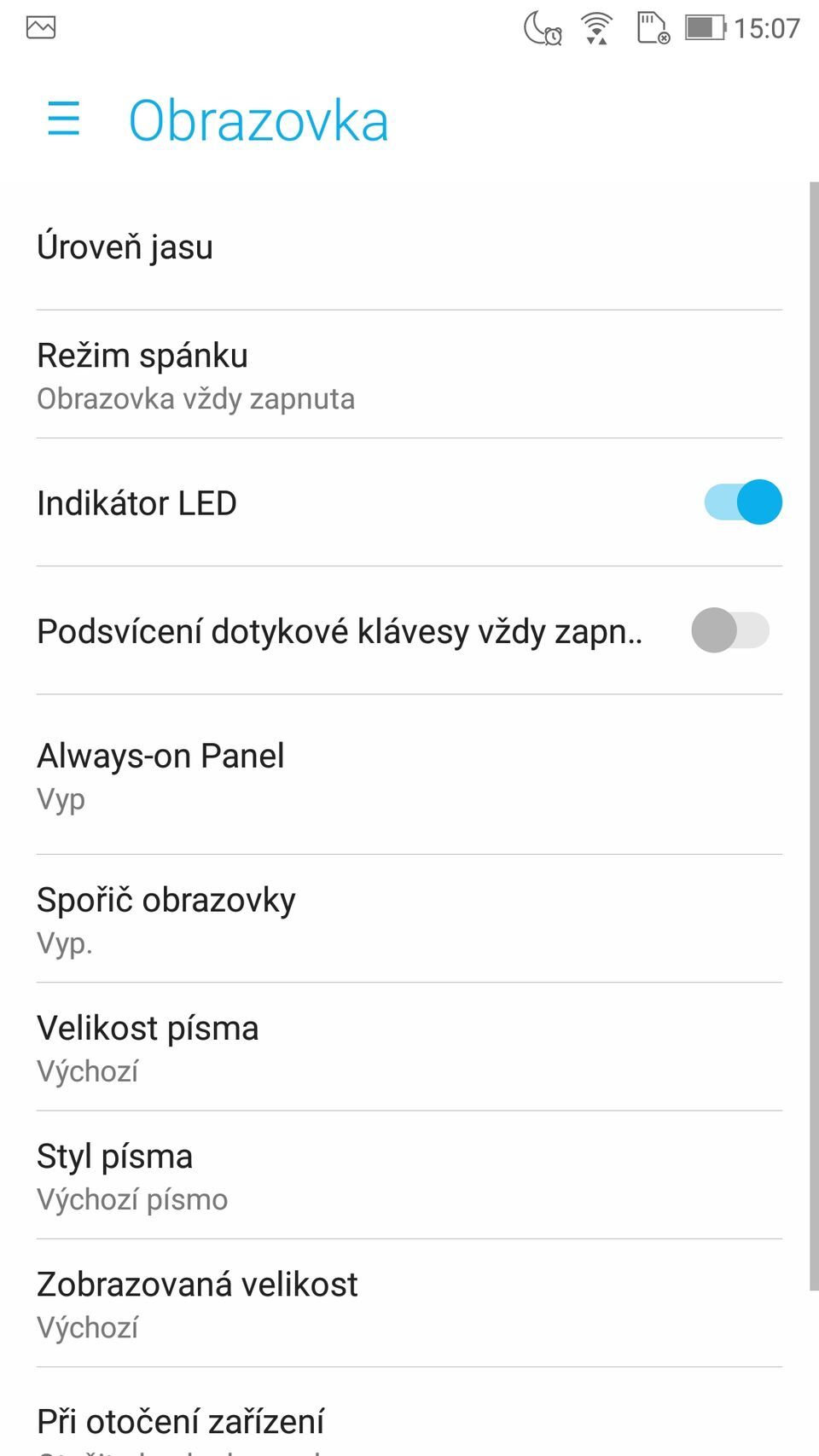This screenshot has width=819, height=1456.
Task: Click the screenshot notification icon in status bar
Action: [40, 26]
